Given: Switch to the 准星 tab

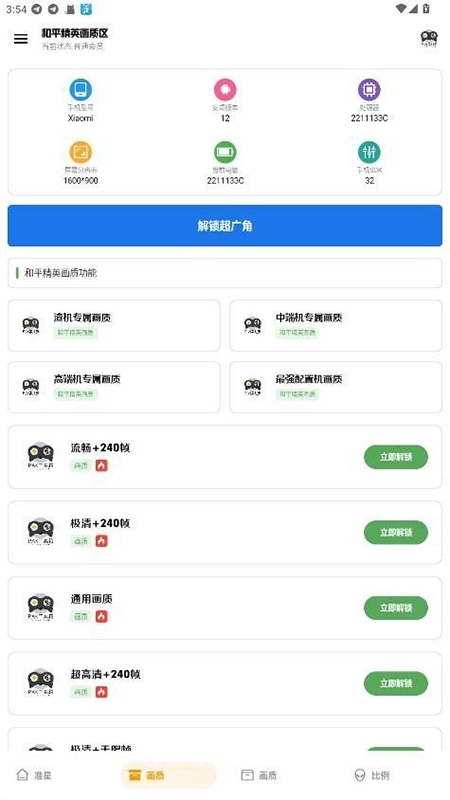Looking at the screenshot, I should pos(34,776).
